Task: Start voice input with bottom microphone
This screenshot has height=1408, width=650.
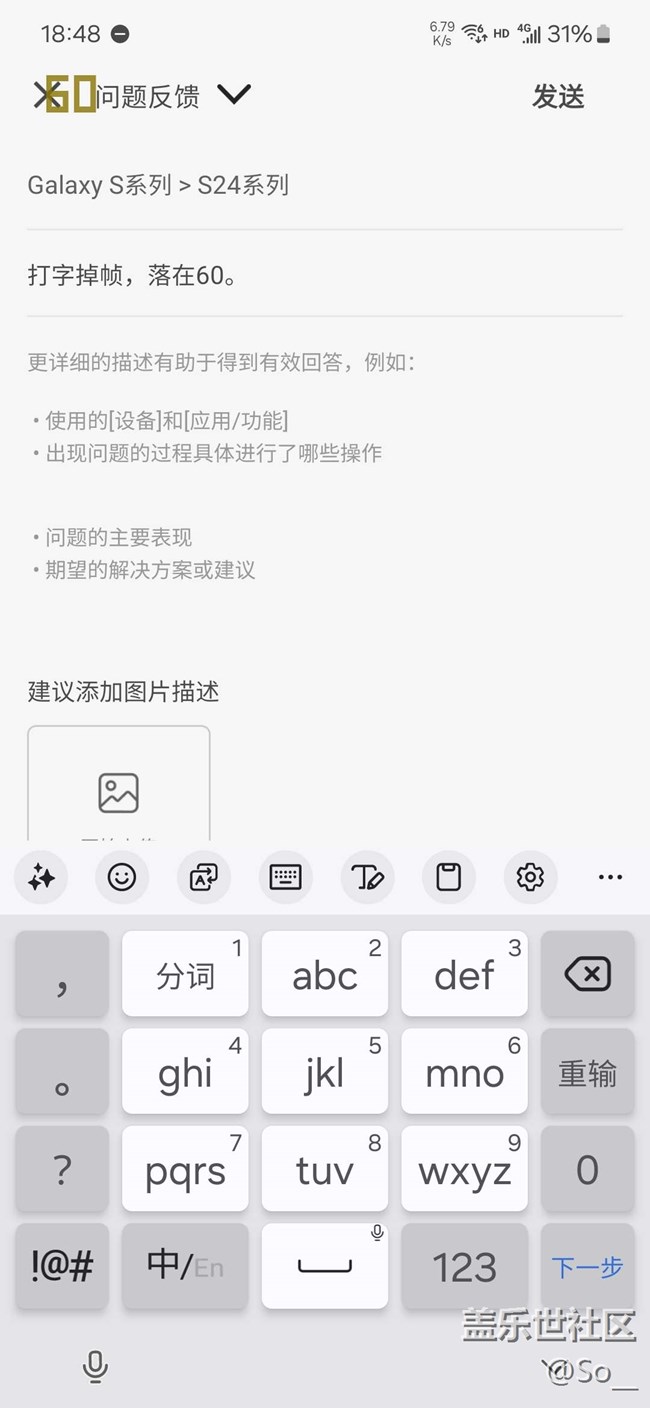Action: (95, 1366)
